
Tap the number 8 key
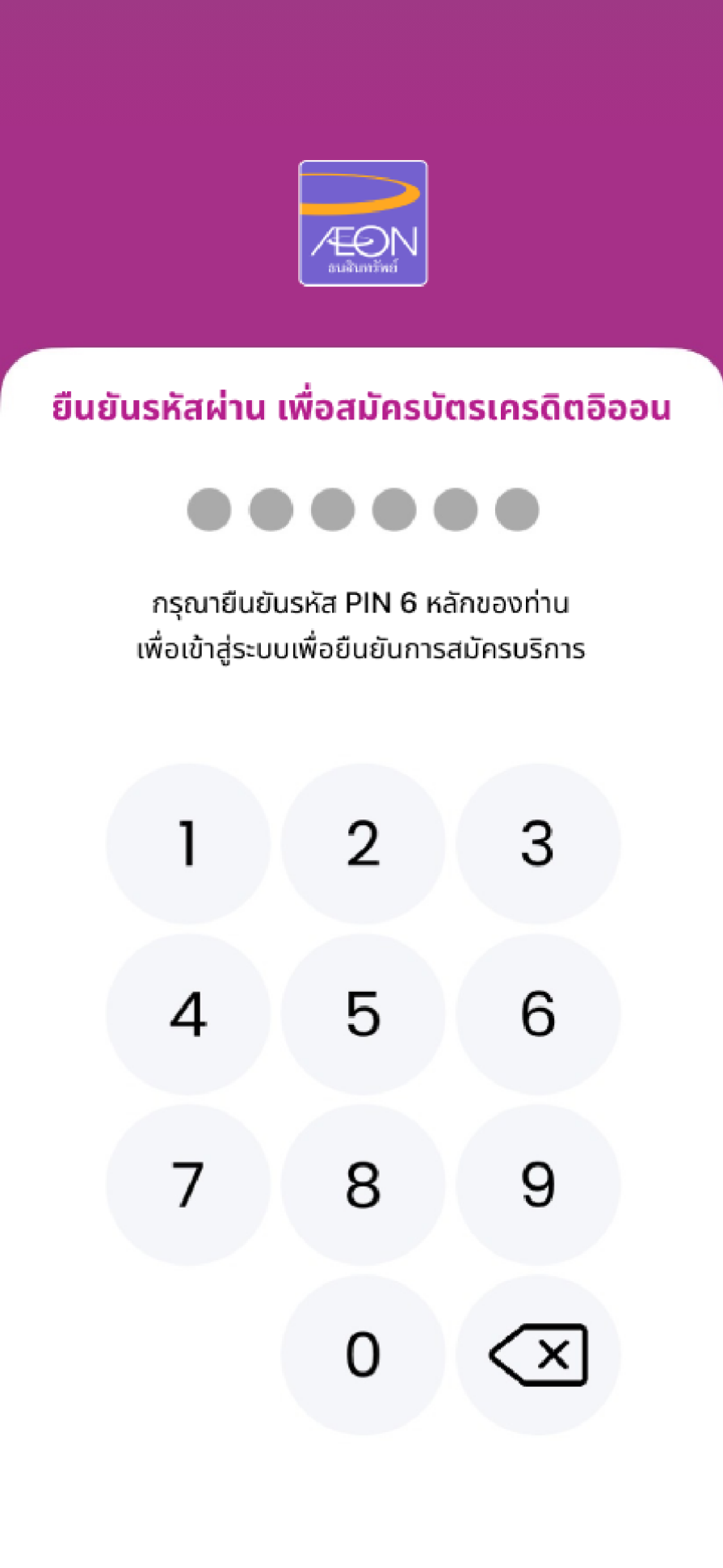[x=363, y=1185]
